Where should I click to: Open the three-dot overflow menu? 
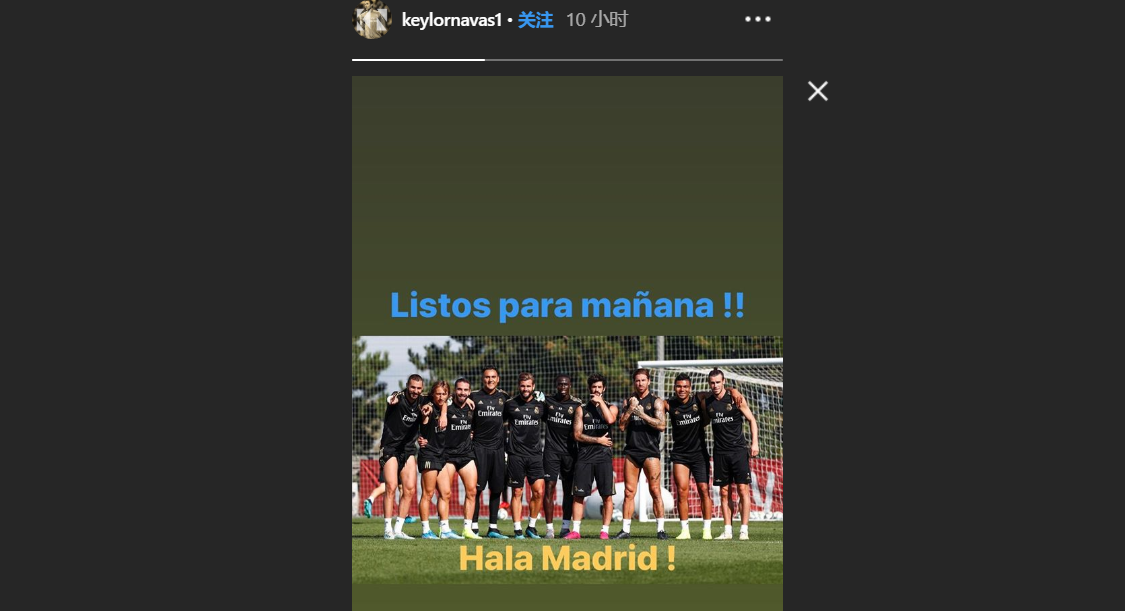pos(757,19)
